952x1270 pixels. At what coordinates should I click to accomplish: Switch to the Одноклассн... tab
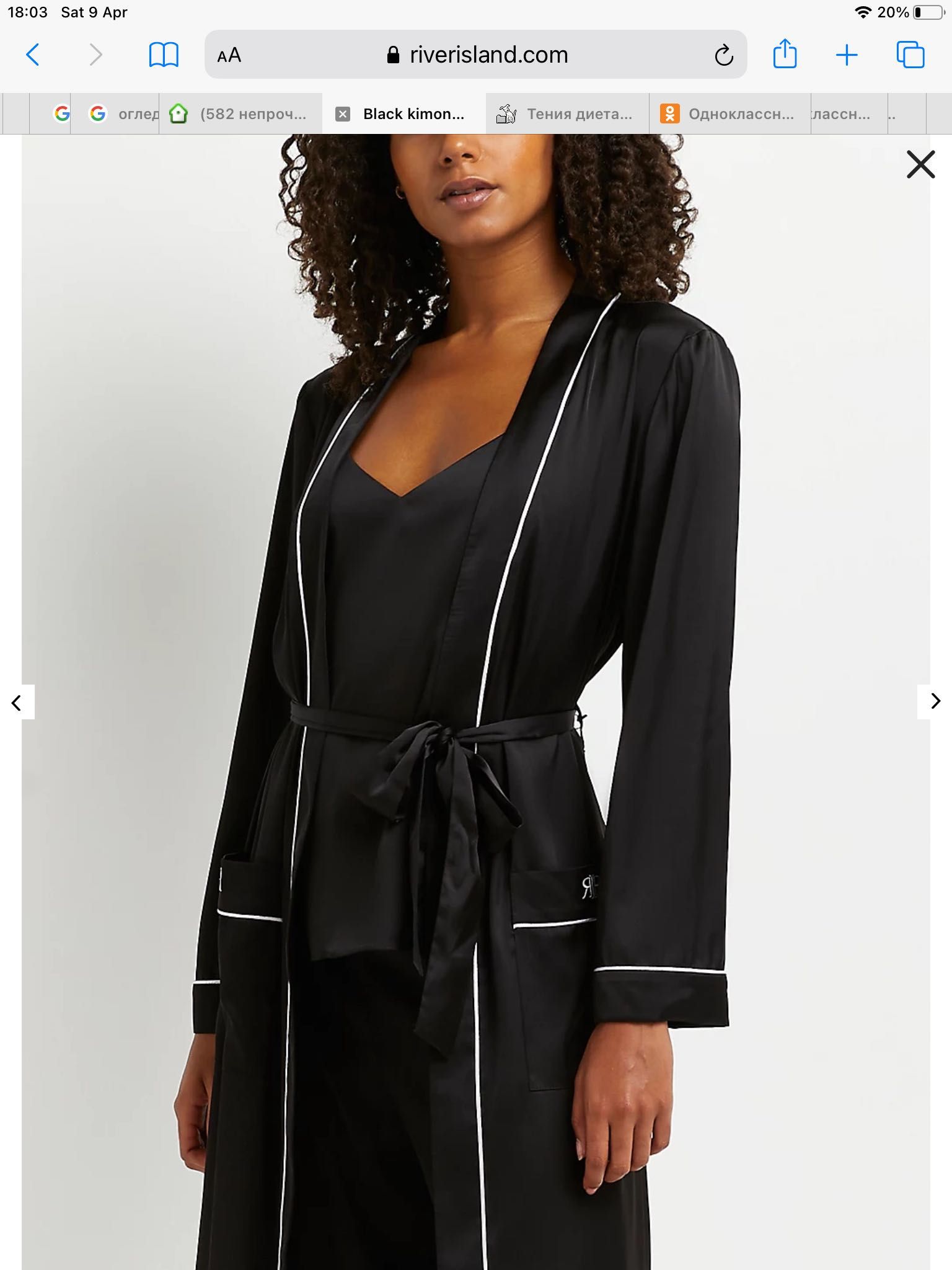[729, 114]
